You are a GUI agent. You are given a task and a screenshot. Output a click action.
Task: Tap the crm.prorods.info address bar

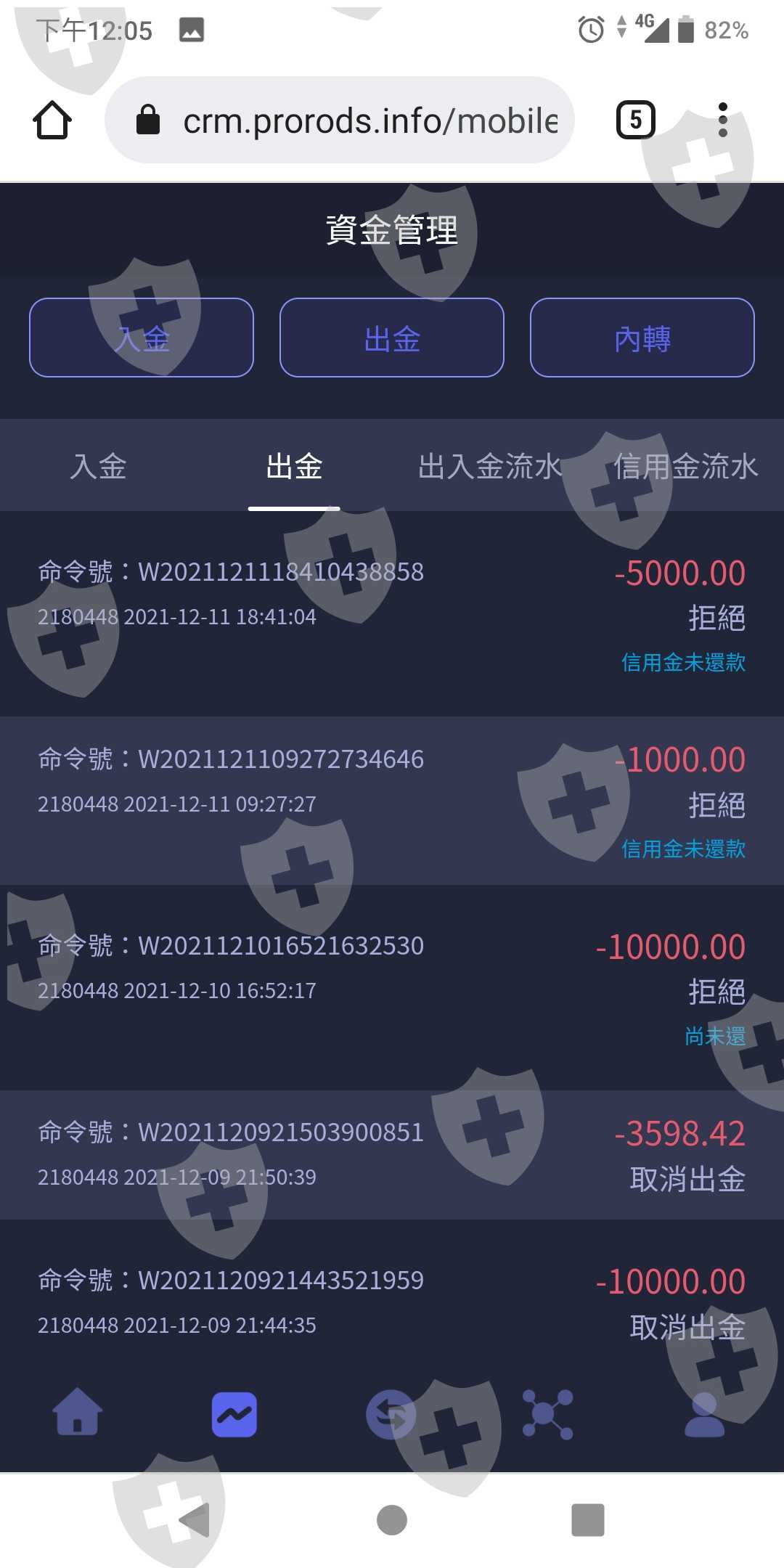[x=340, y=120]
